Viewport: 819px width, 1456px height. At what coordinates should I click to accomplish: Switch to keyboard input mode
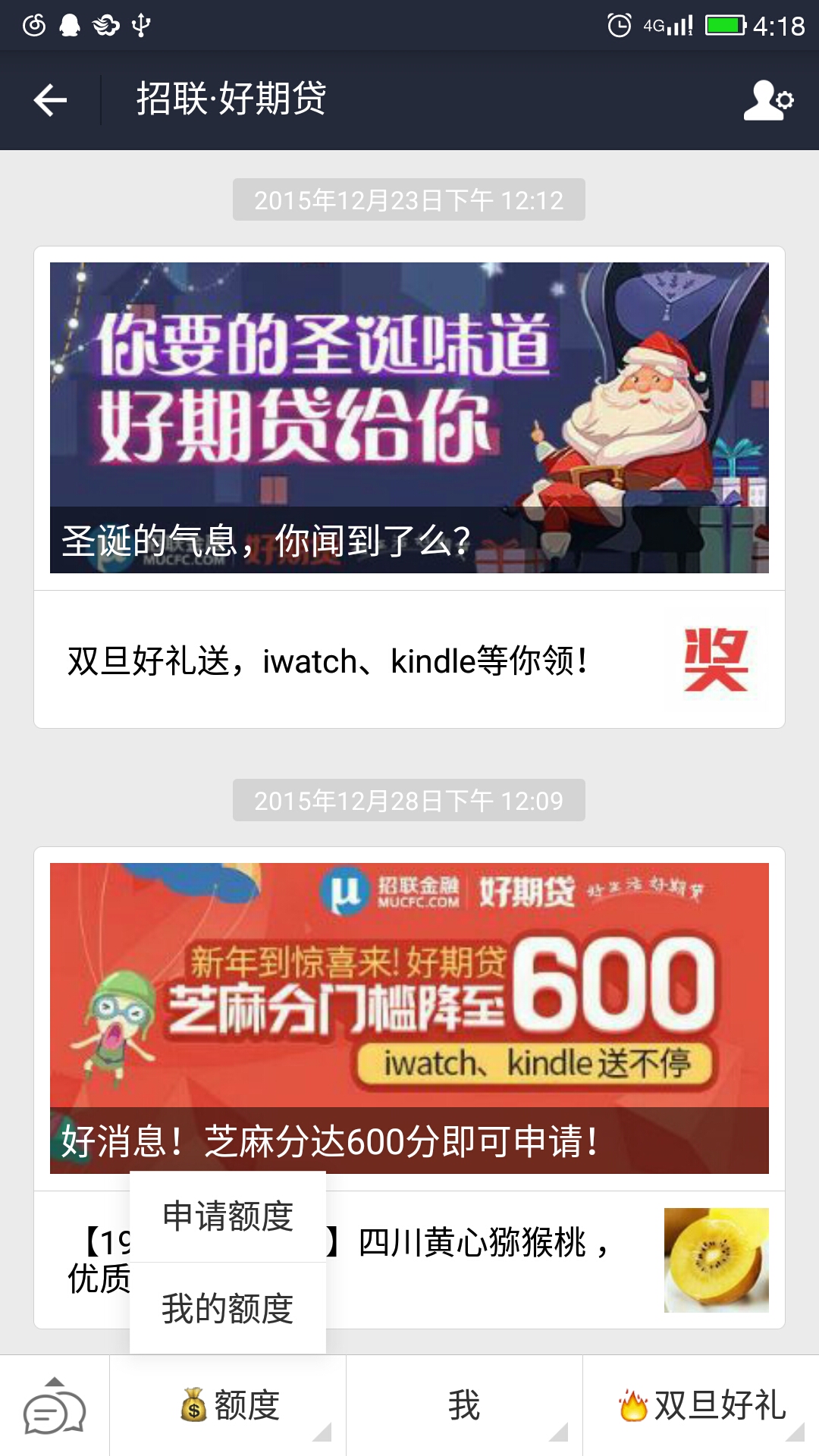pyautogui.click(x=54, y=1406)
